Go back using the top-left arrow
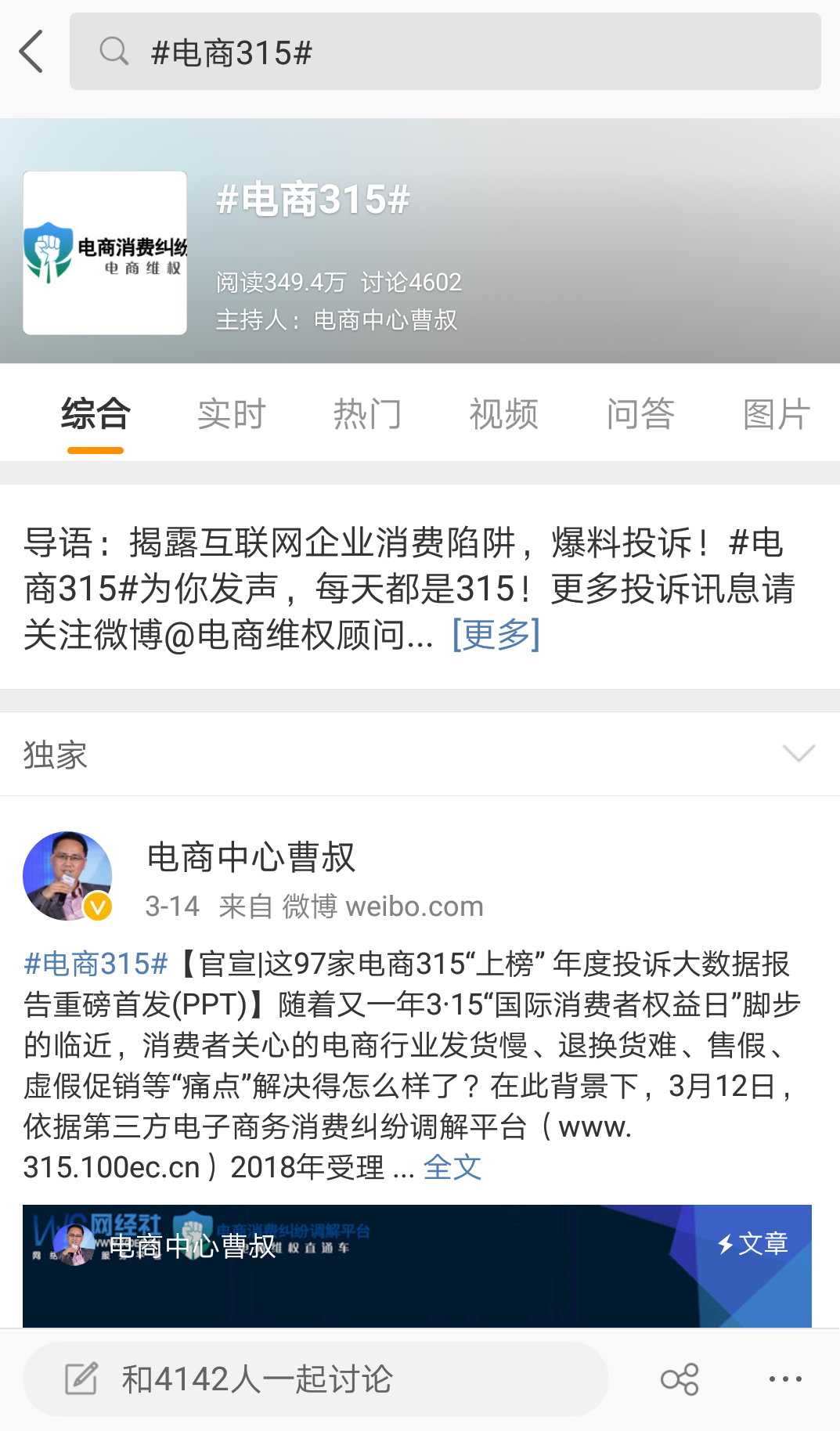 pos(31,52)
